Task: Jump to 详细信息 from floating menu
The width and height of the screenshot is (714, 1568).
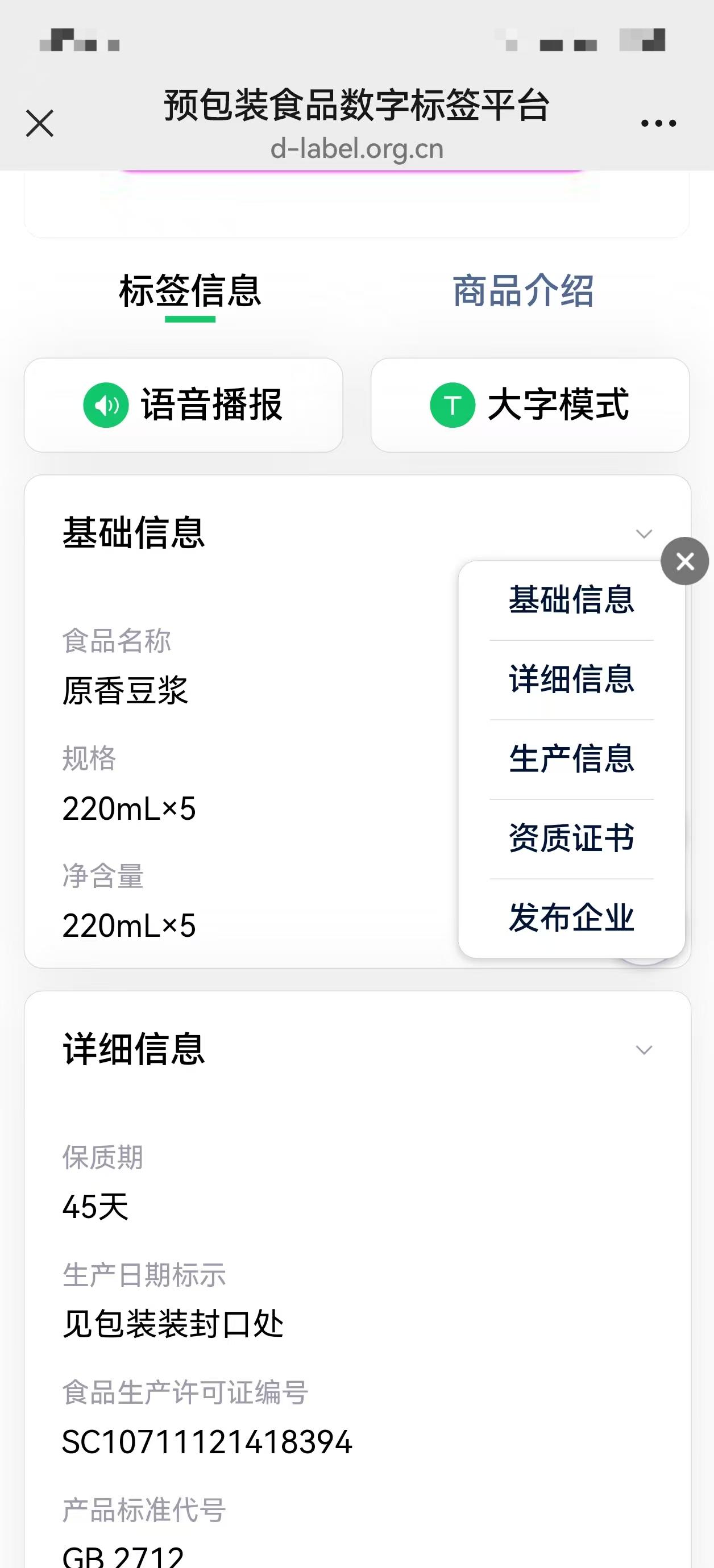Action: click(x=571, y=679)
